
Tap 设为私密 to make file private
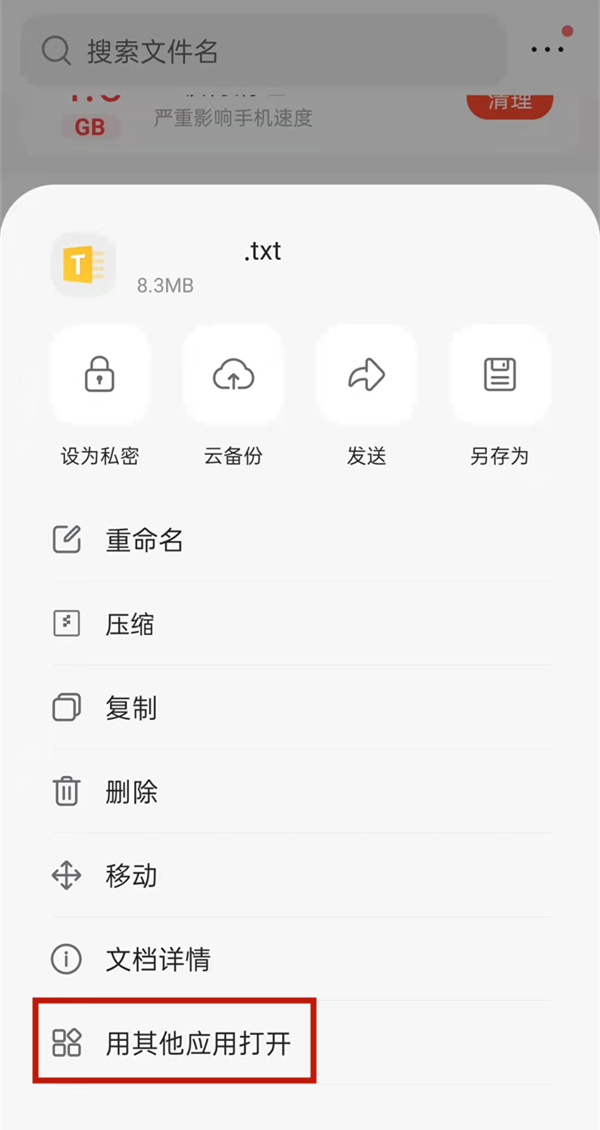coord(99,376)
